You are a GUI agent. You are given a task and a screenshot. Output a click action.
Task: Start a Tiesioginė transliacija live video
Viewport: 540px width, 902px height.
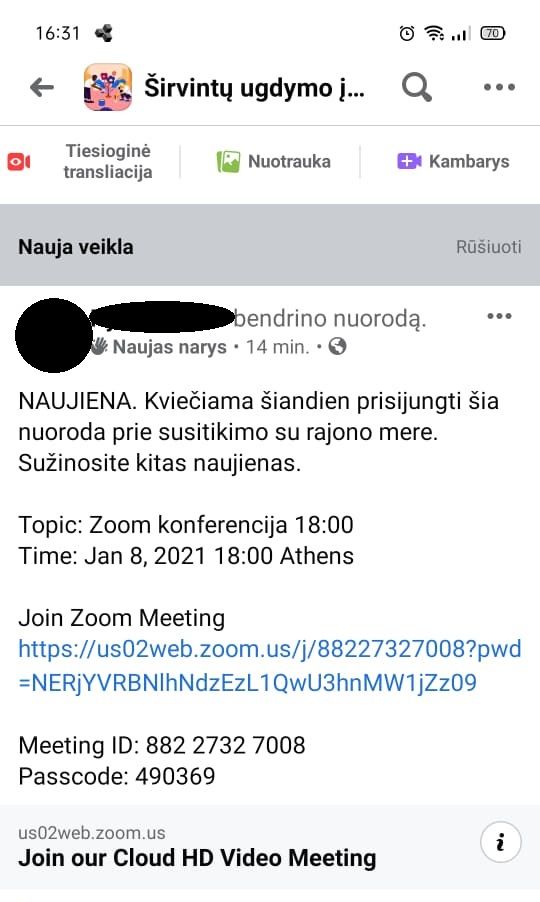(81, 162)
